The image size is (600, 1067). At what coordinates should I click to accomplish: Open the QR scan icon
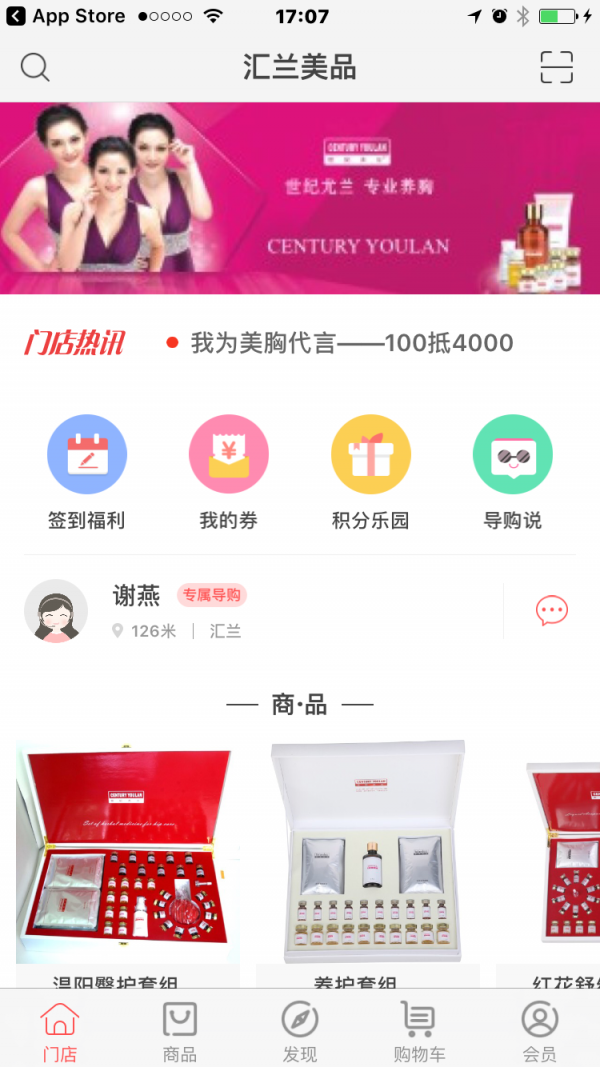point(556,67)
